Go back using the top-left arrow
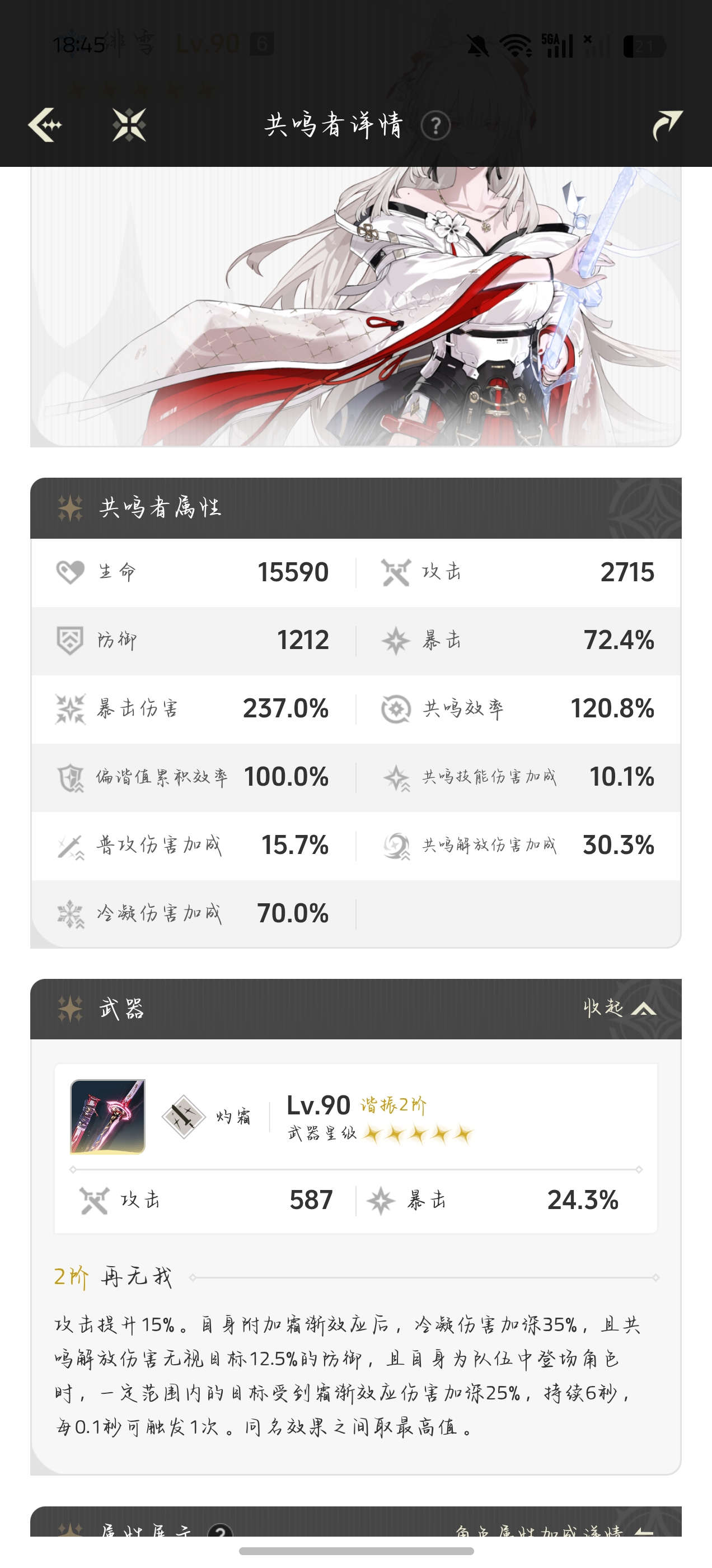This screenshot has height=1568, width=712. coord(45,125)
